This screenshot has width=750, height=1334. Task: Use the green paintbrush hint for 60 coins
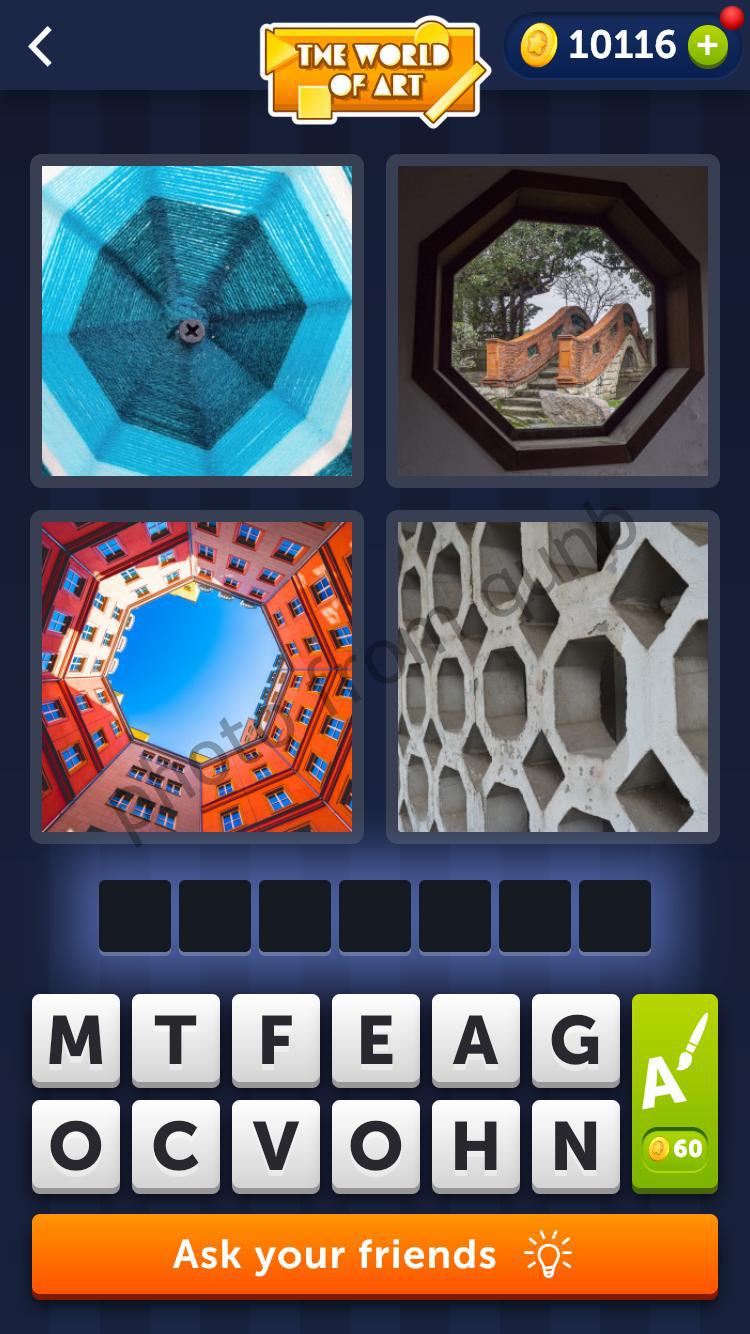coord(674,1090)
